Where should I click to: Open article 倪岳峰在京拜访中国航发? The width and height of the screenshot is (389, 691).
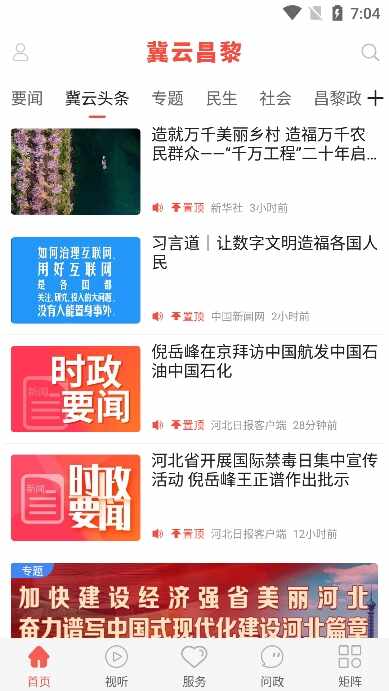click(x=194, y=389)
